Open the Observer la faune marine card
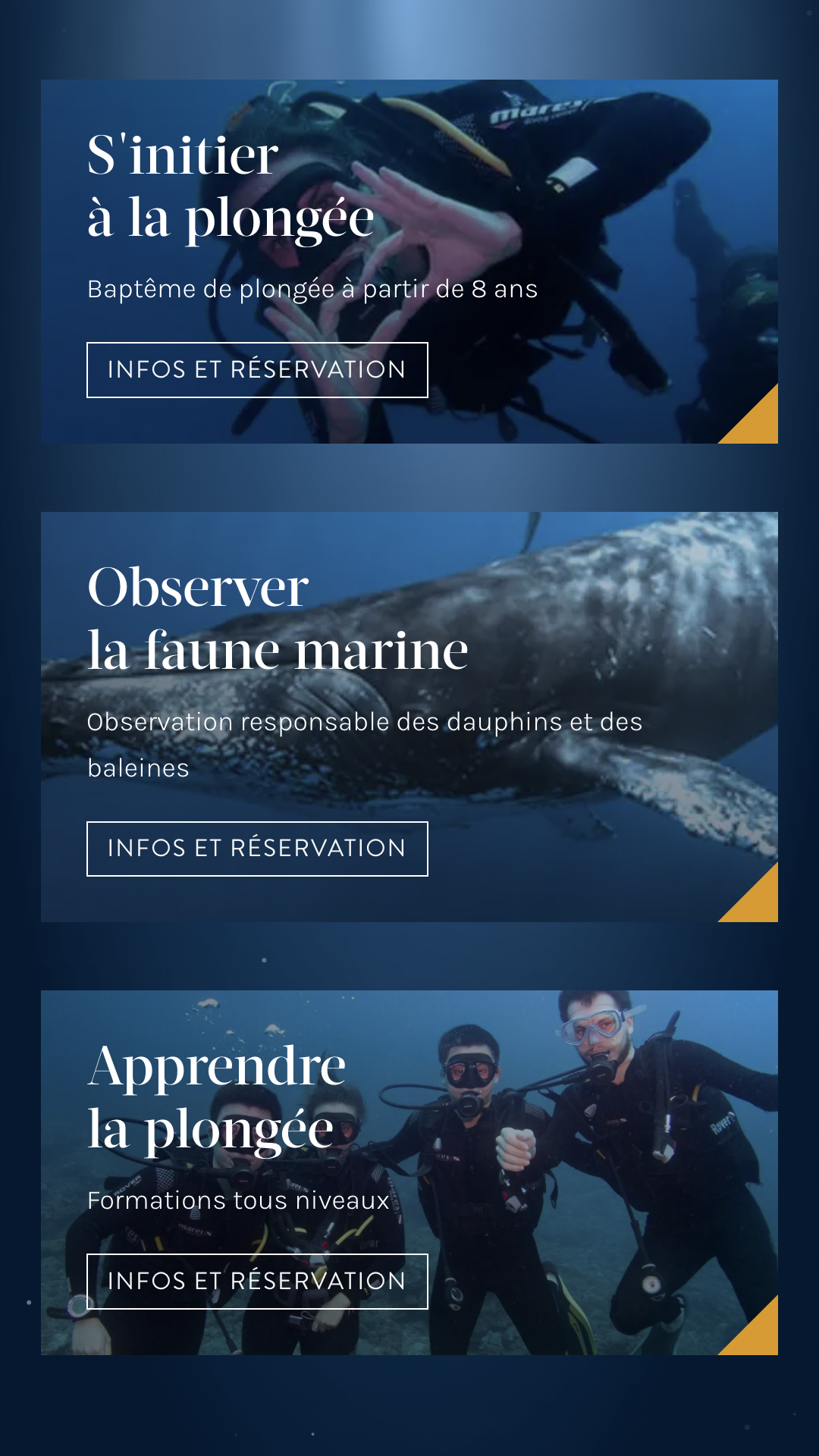 click(x=278, y=619)
